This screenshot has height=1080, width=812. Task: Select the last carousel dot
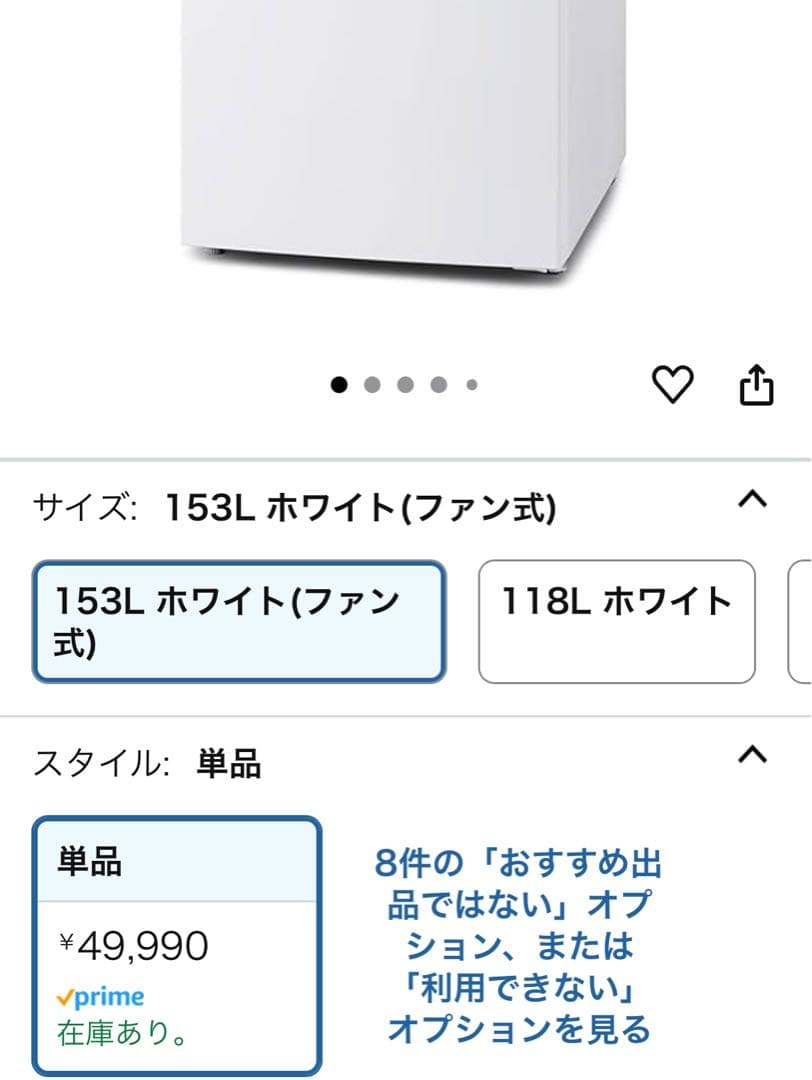pyautogui.click(x=469, y=382)
